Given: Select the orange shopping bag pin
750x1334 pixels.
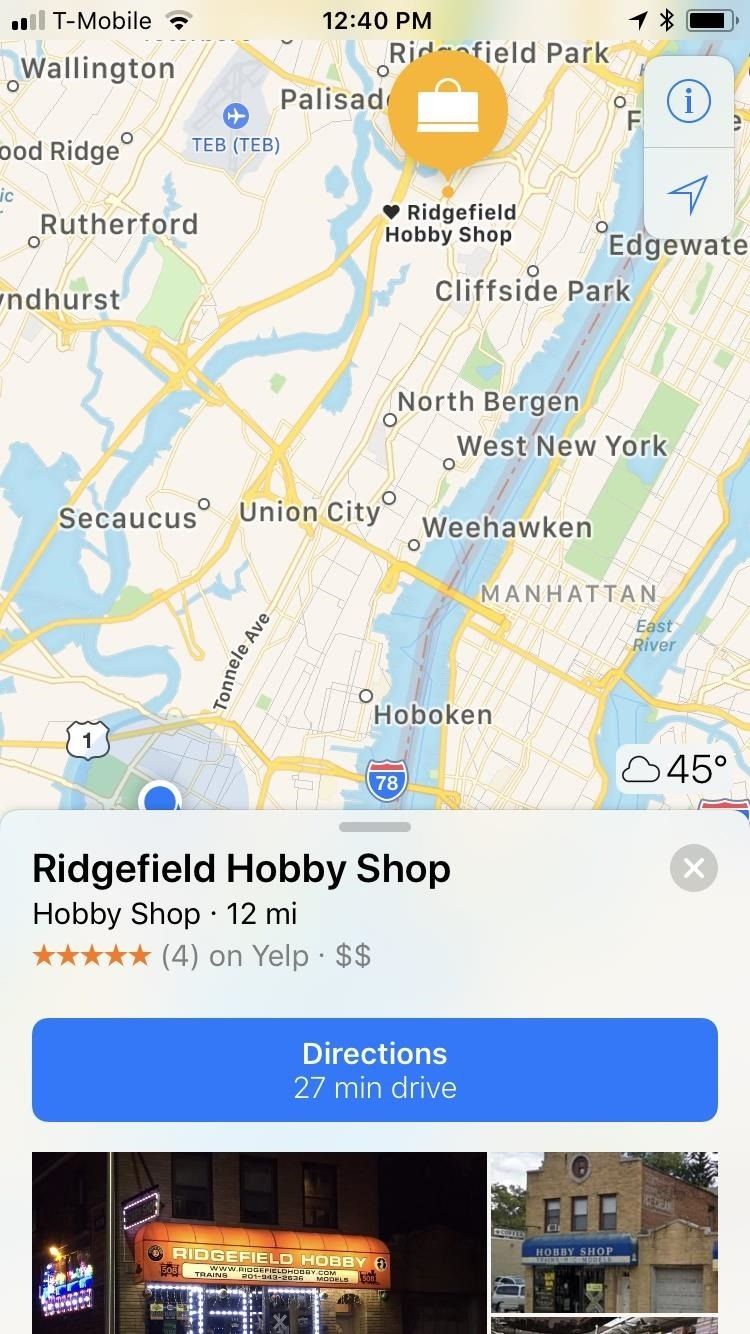Looking at the screenshot, I should tap(448, 108).
